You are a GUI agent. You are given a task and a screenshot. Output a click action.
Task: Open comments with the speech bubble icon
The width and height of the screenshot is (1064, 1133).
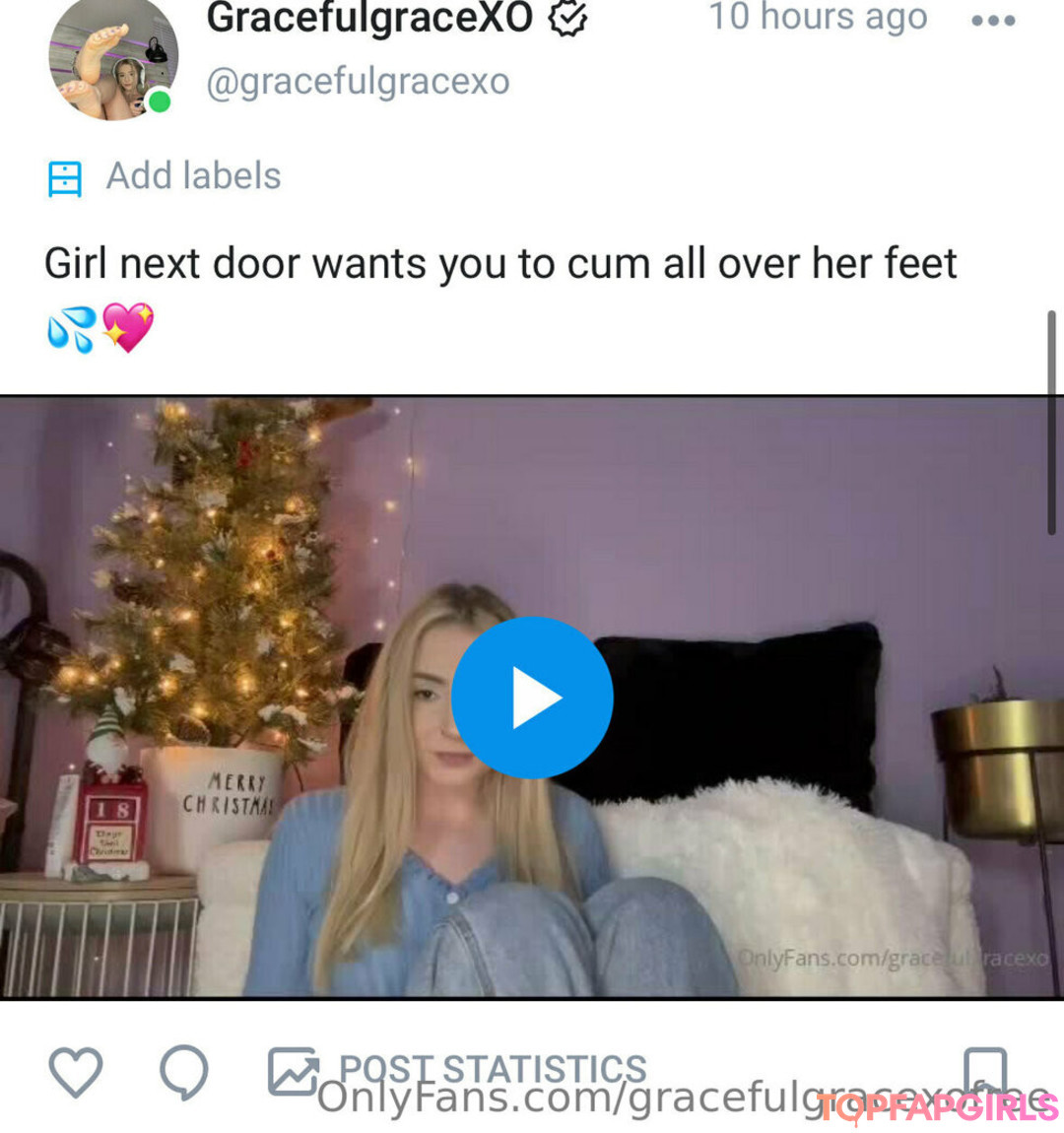(184, 1072)
